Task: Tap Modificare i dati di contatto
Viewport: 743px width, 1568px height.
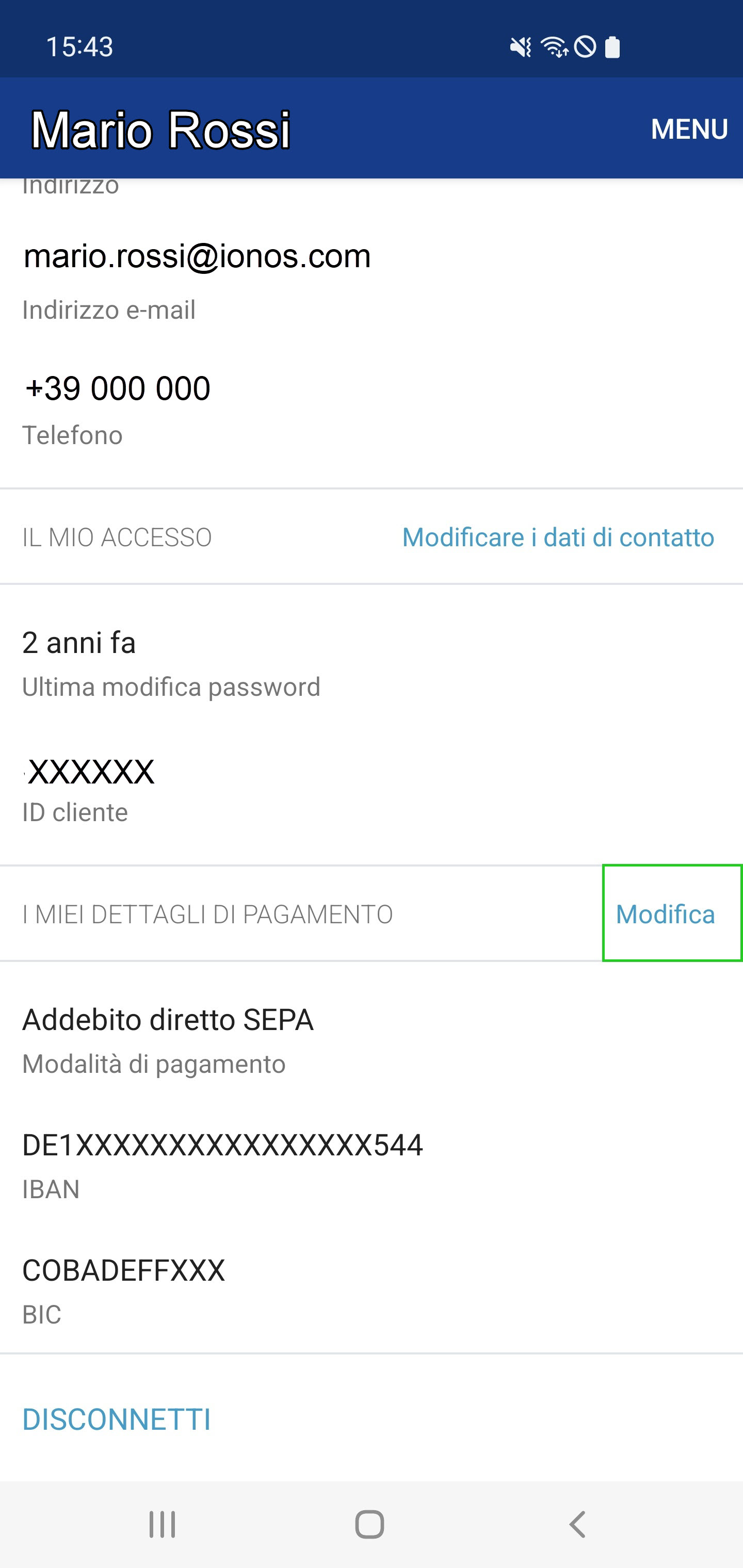Action: [558, 537]
